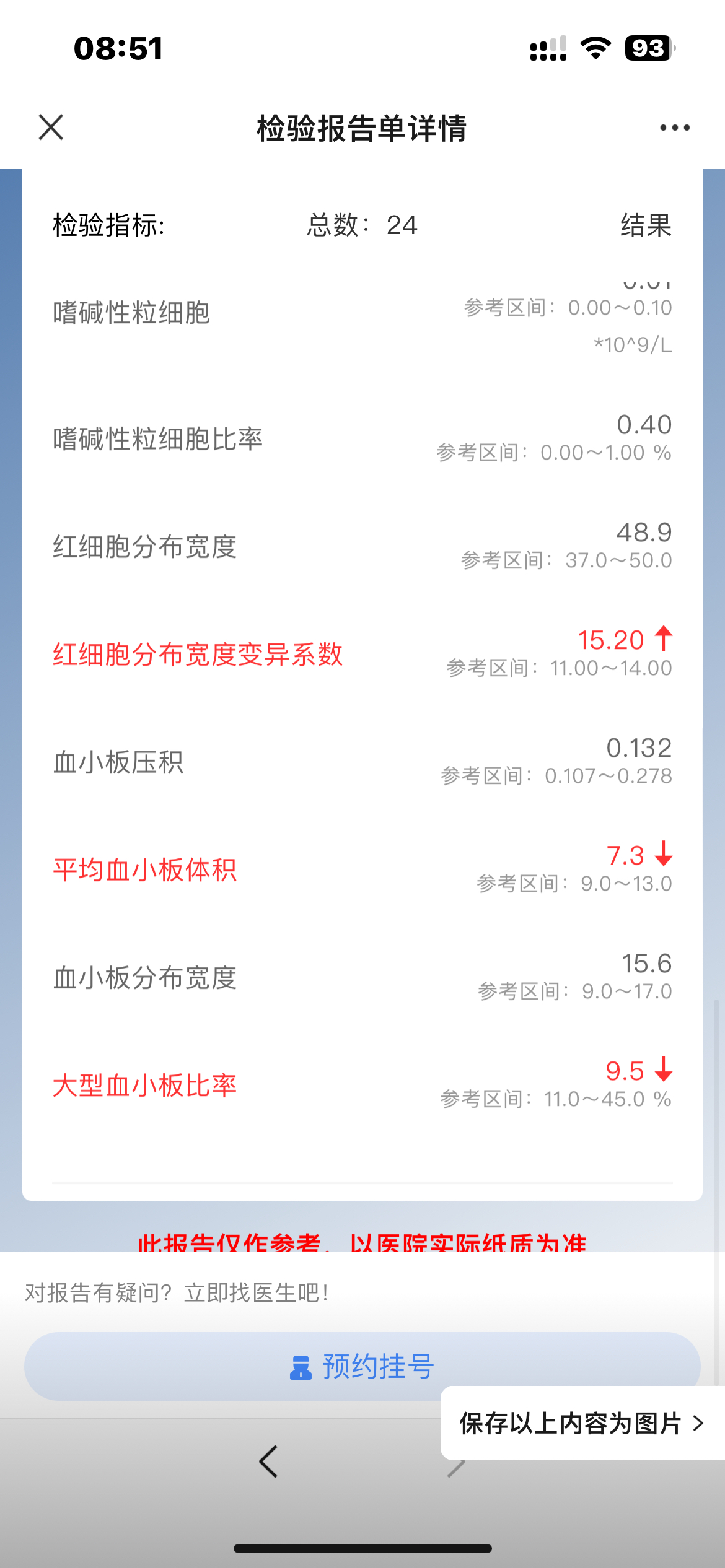Screen dimensions: 725x1568
Task: Open the three-dot overflow menu
Action: tap(675, 128)
